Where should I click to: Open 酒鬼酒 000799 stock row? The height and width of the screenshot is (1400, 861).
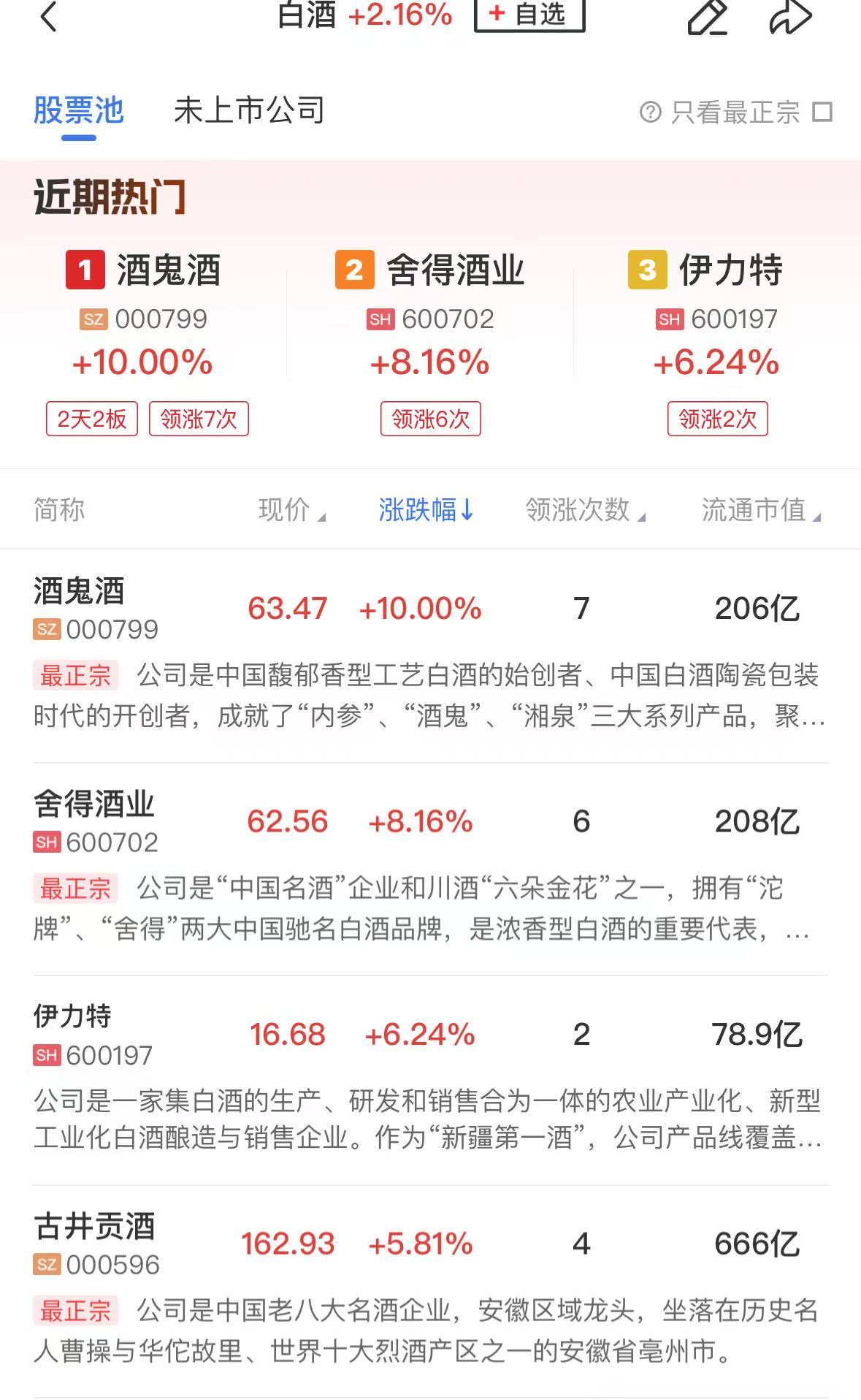click(x=95, y=609)
